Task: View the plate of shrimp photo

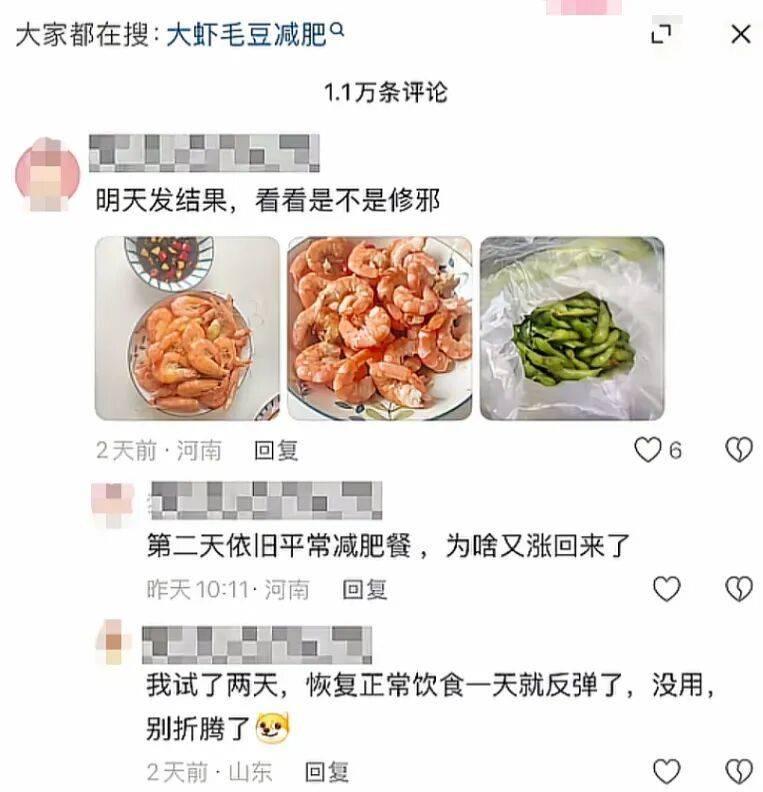Action: pyautogui.click(x=379, y=328)
